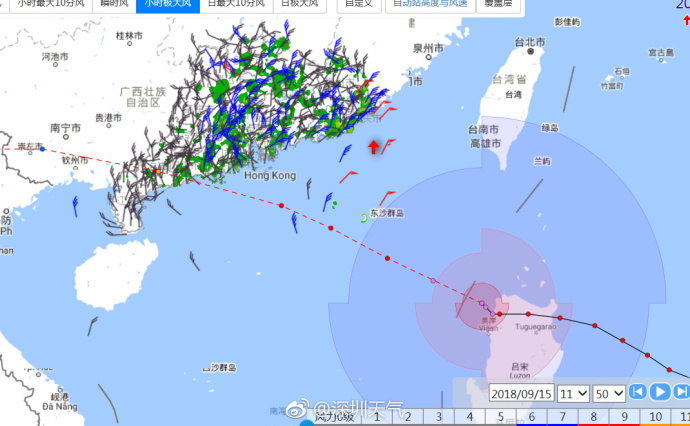Open the 日极大风 tab
Viewport: 690px width, 426px height.
(x=297, y=4)
